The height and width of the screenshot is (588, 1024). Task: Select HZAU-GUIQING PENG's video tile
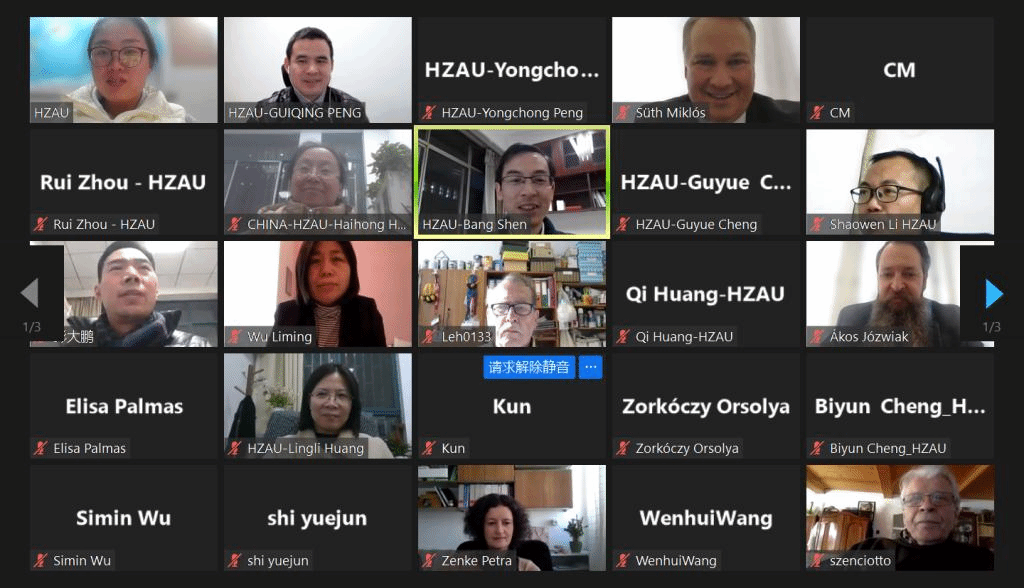[317, 68]
